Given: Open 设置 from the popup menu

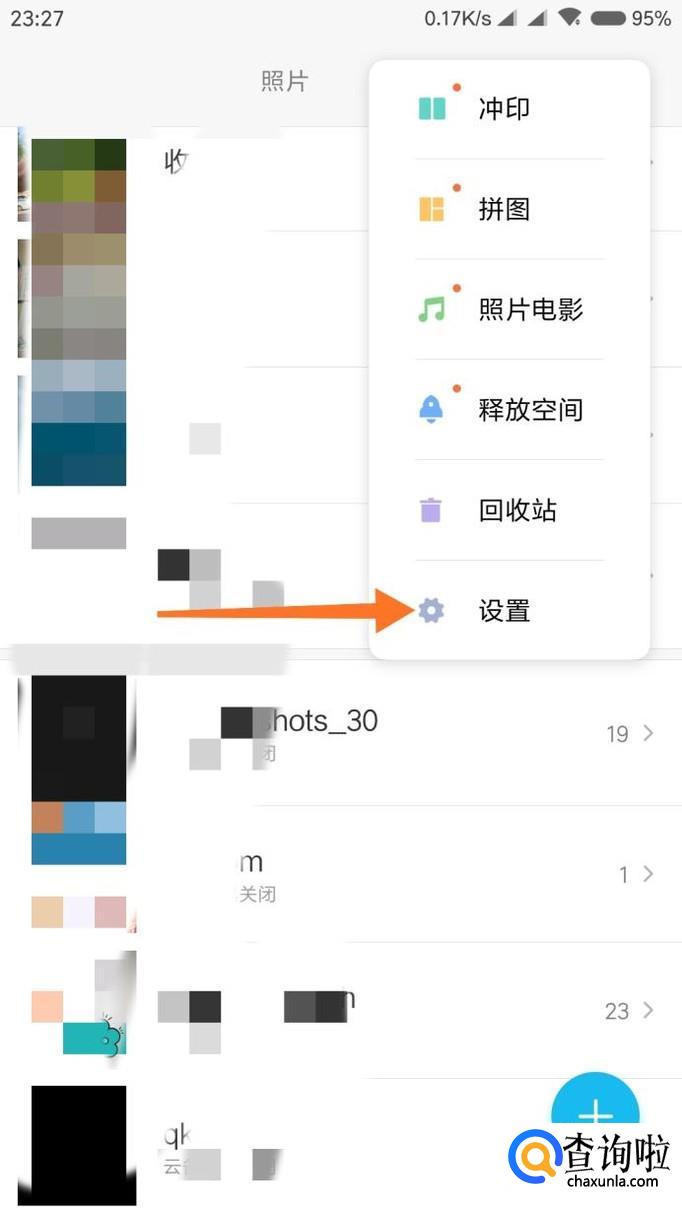Looking at the screenshot, I should click(509, 610).
